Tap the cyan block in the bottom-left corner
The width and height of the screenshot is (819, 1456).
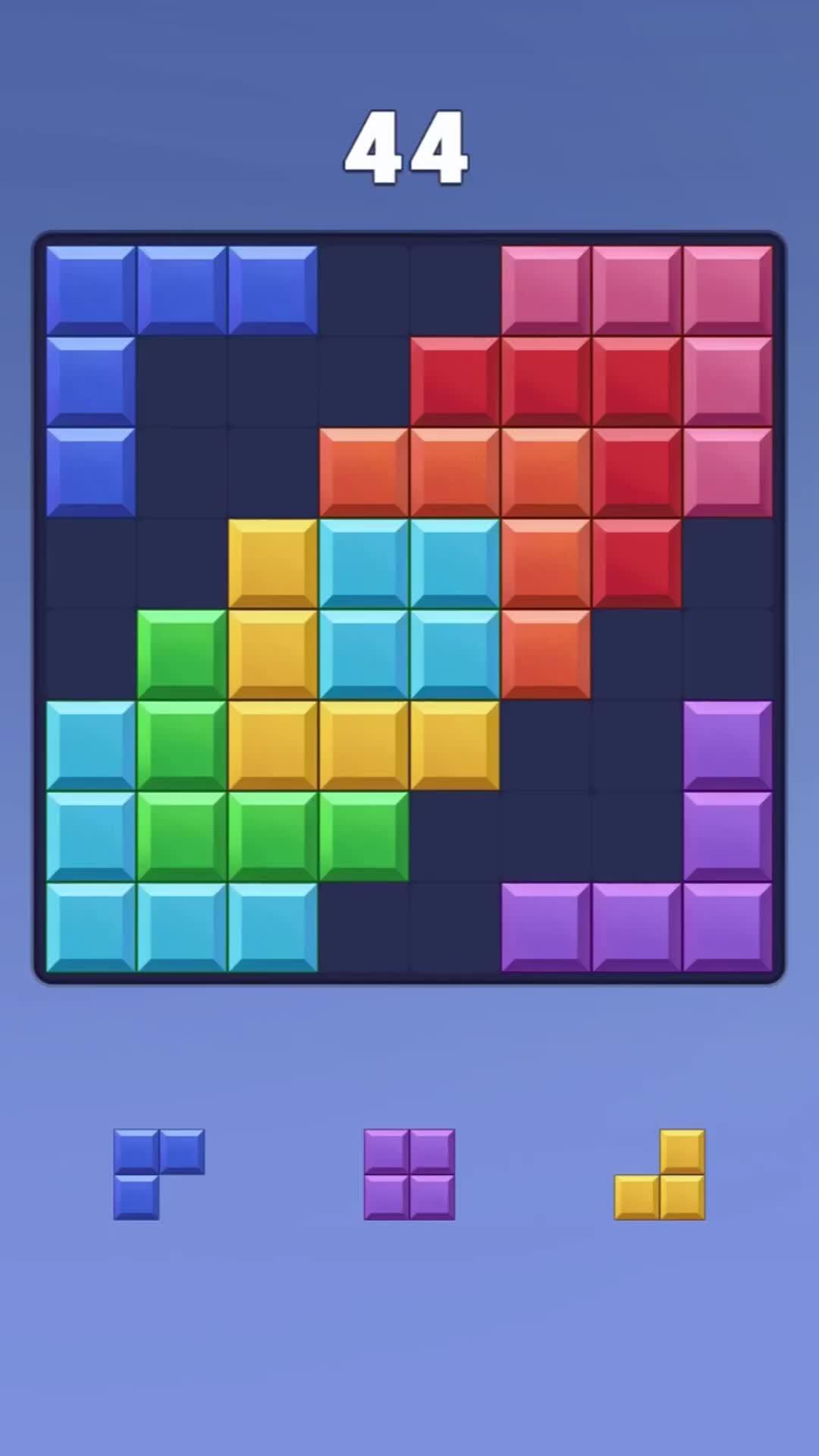[91, 925]
